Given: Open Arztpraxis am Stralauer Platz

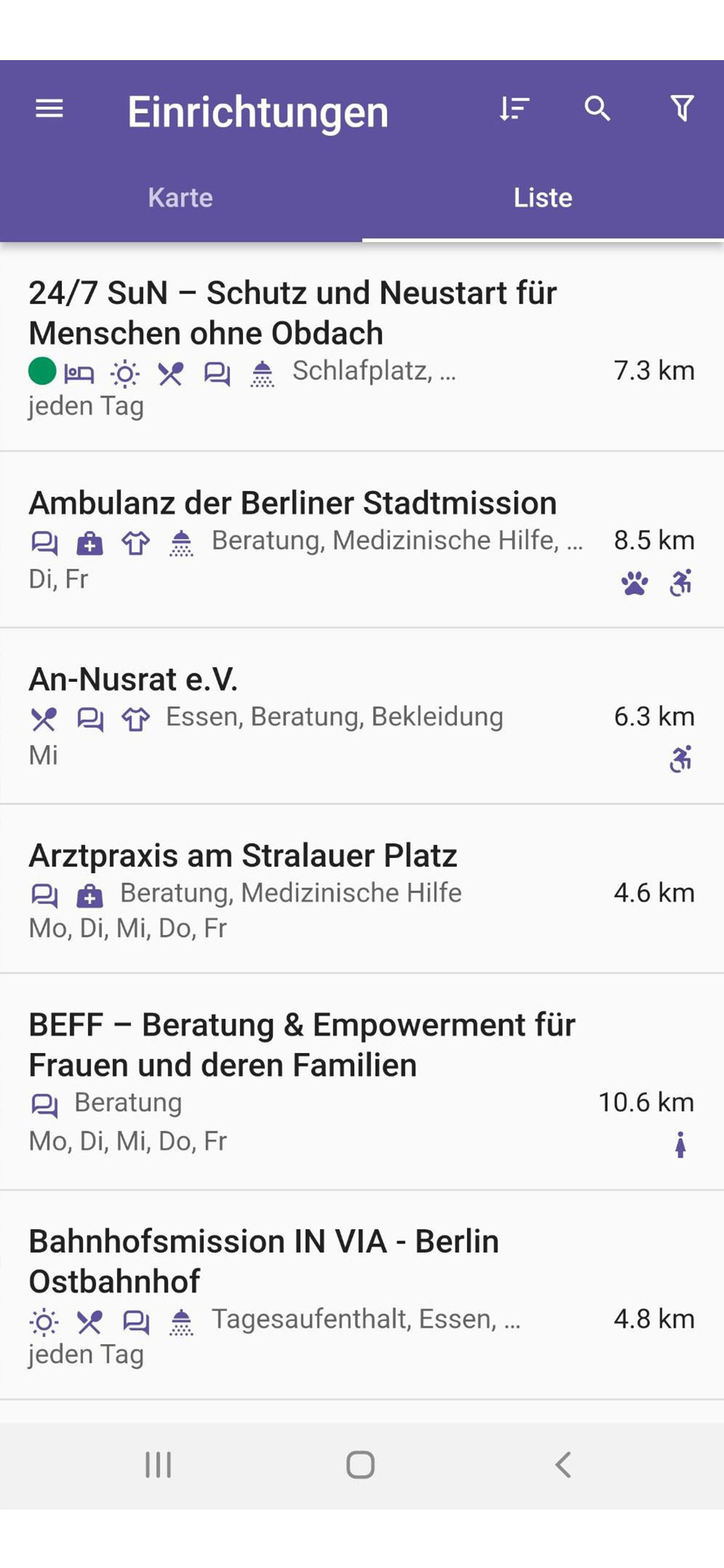Looking at the screenshot, I should [x=362, y=890].
